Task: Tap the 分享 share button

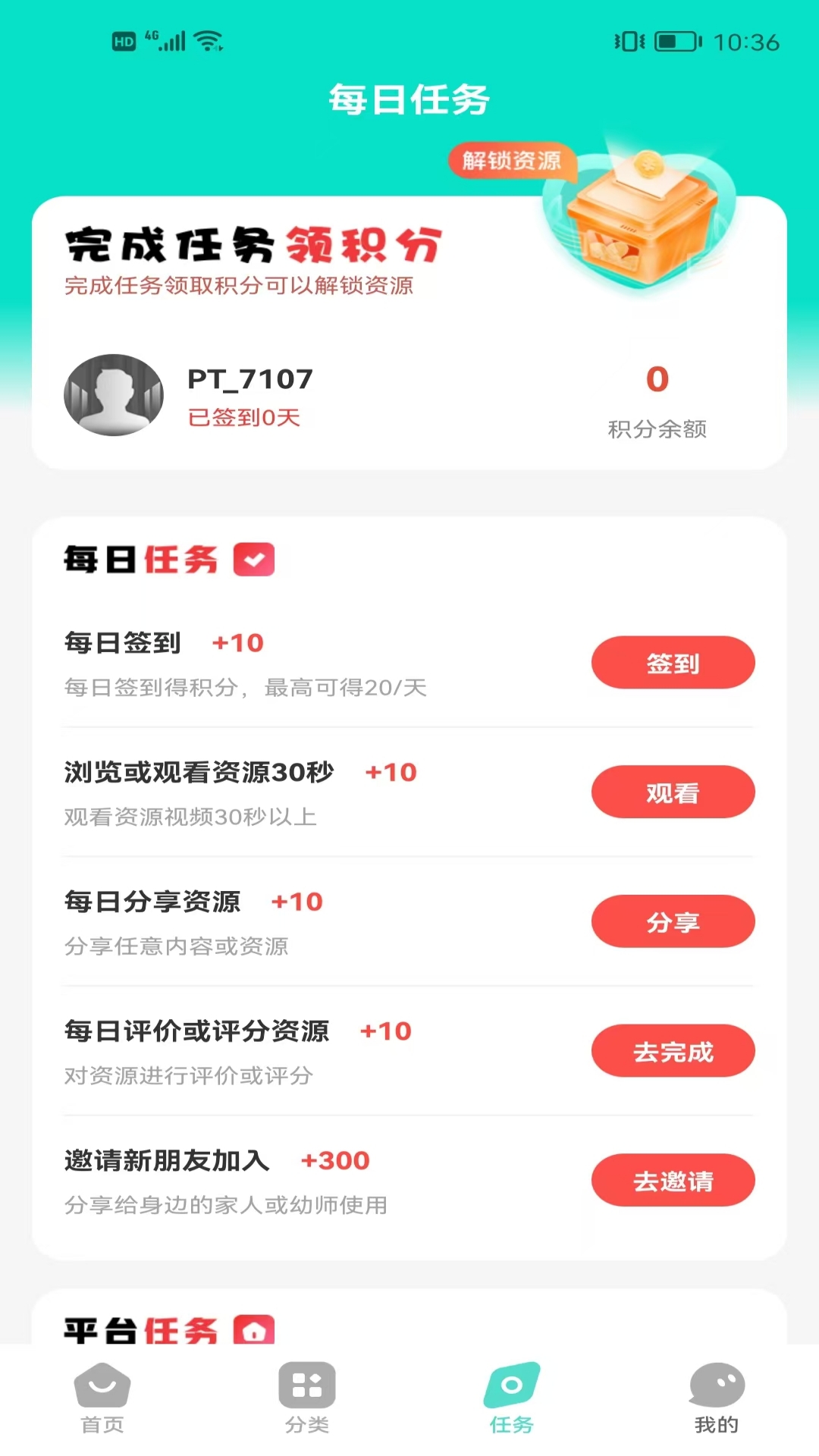Action: [673, 921]
